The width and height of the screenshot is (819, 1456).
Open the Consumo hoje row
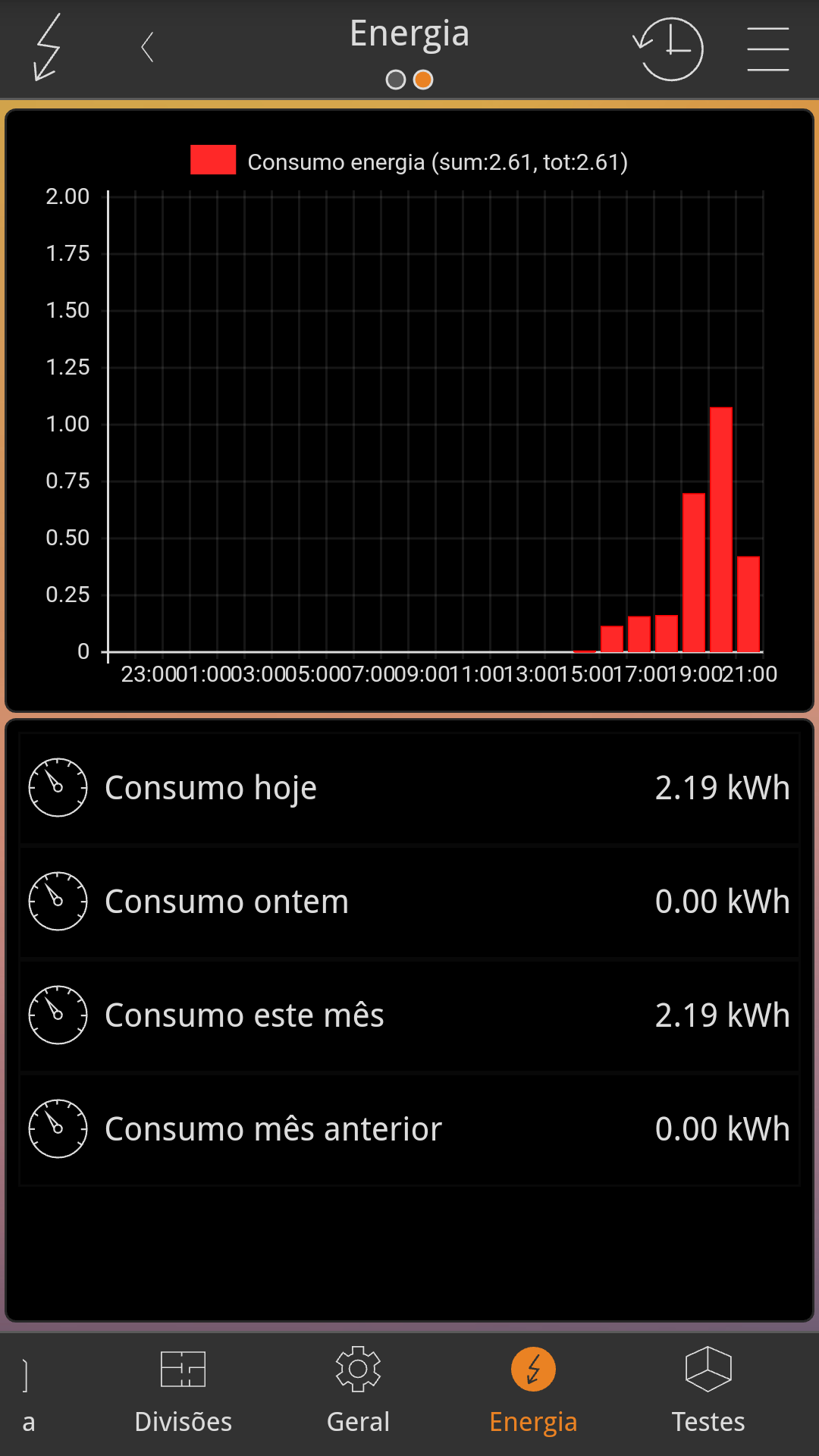point(409,788)
